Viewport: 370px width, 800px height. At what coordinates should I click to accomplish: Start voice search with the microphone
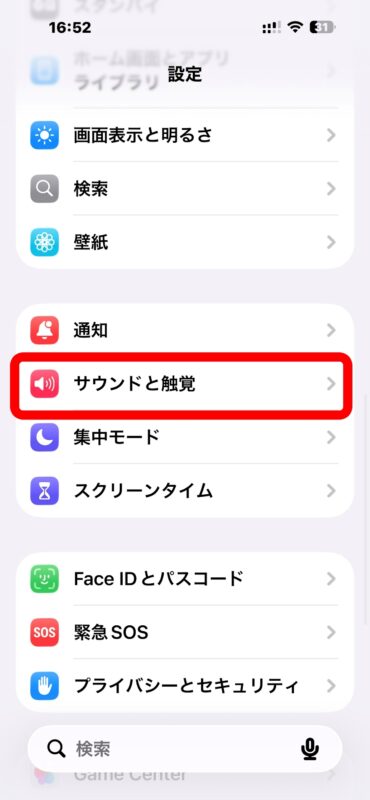tap(310, 748)
